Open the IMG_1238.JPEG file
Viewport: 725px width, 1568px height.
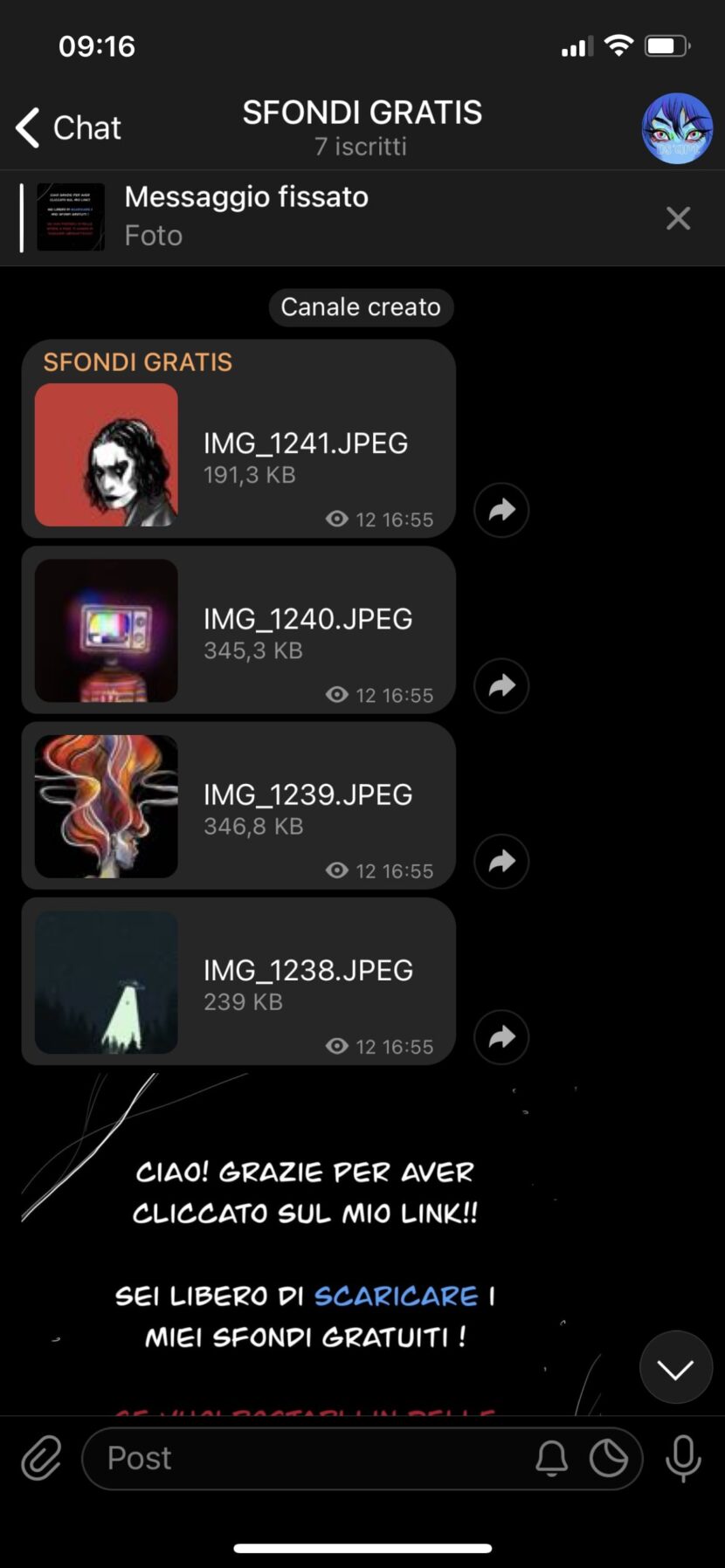pos(107,982)
